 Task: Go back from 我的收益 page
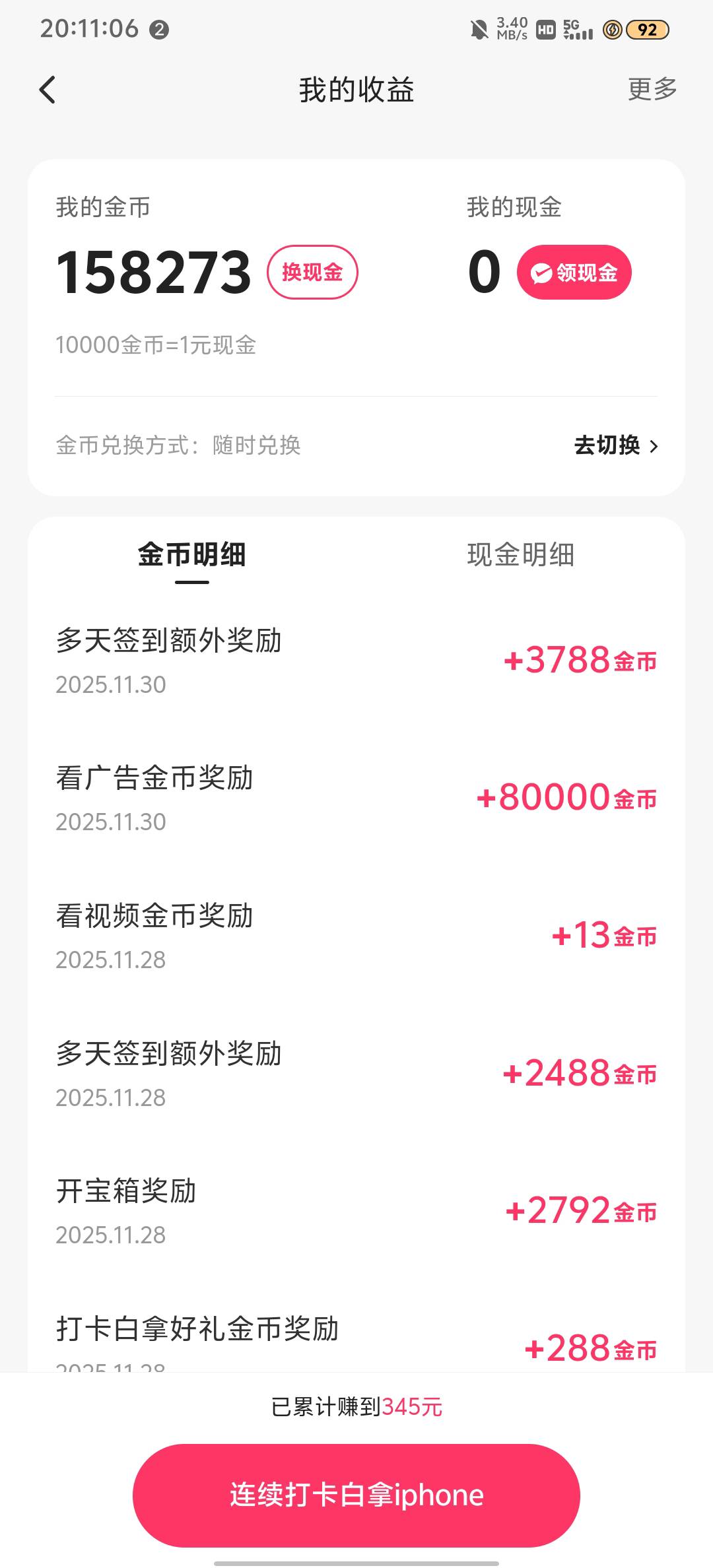click(48, 90)
